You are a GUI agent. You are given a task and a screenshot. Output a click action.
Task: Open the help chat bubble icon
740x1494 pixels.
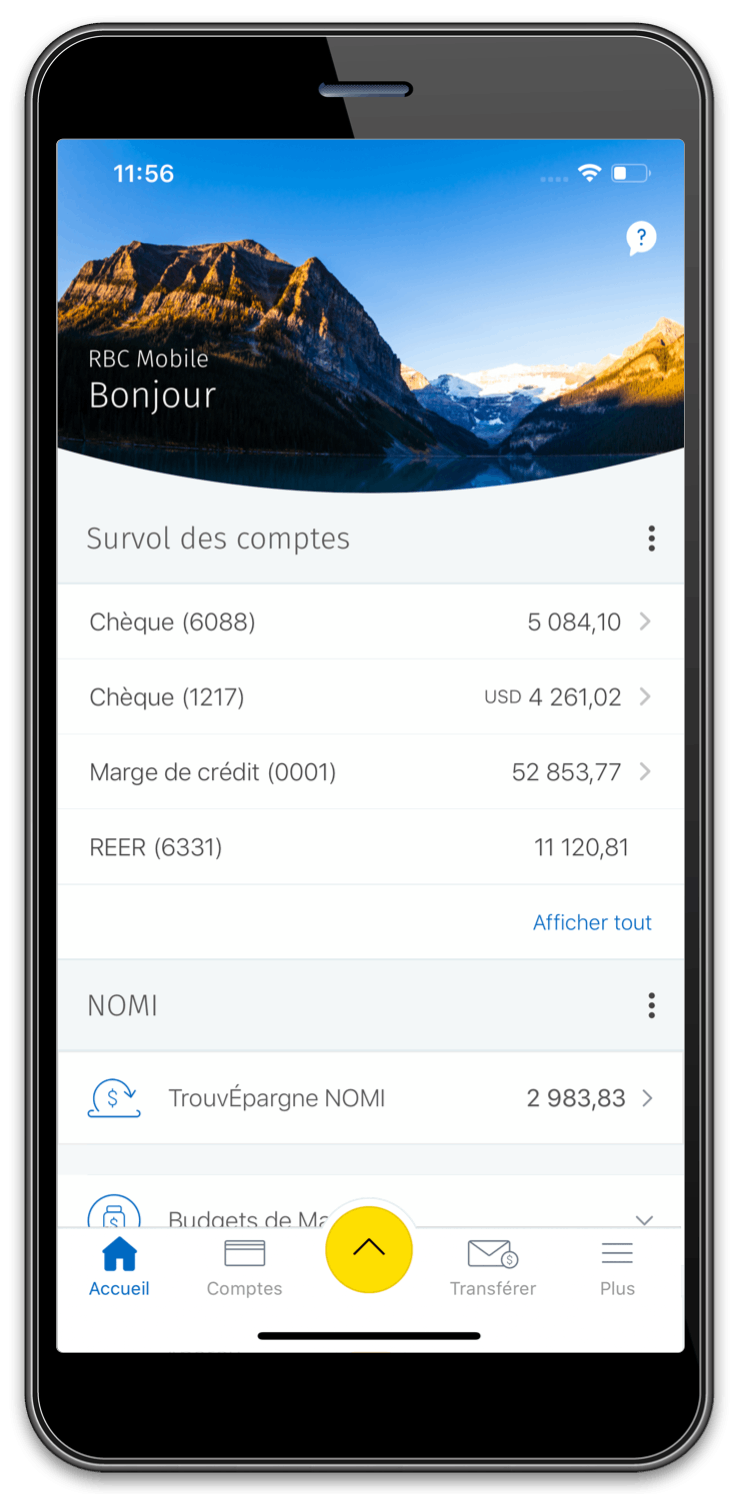(x=641, y=238)
